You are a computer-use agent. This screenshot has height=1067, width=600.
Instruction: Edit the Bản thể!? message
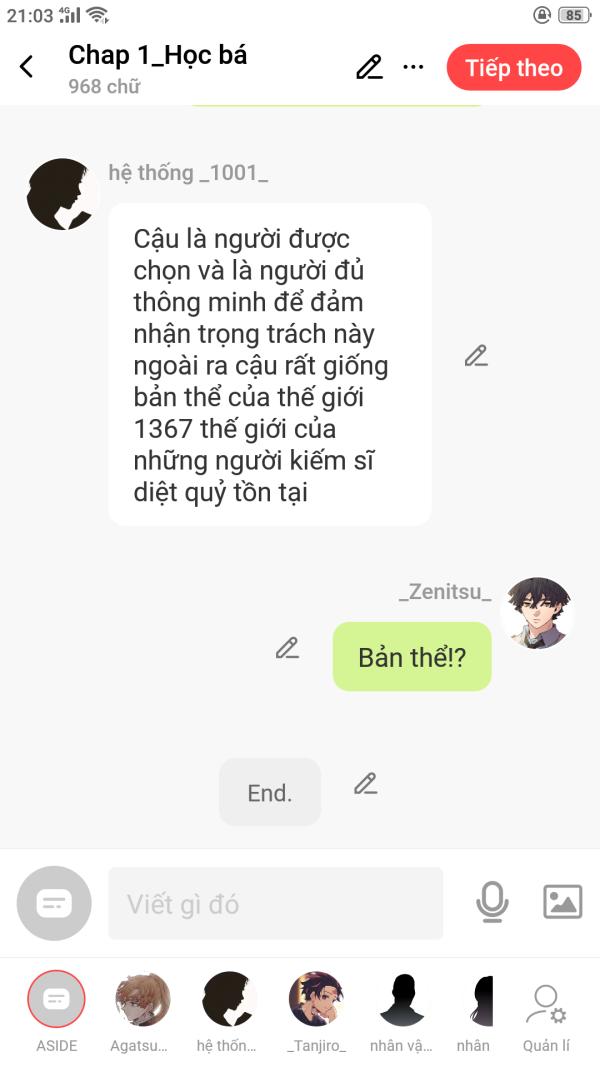(x=287, y=648)
